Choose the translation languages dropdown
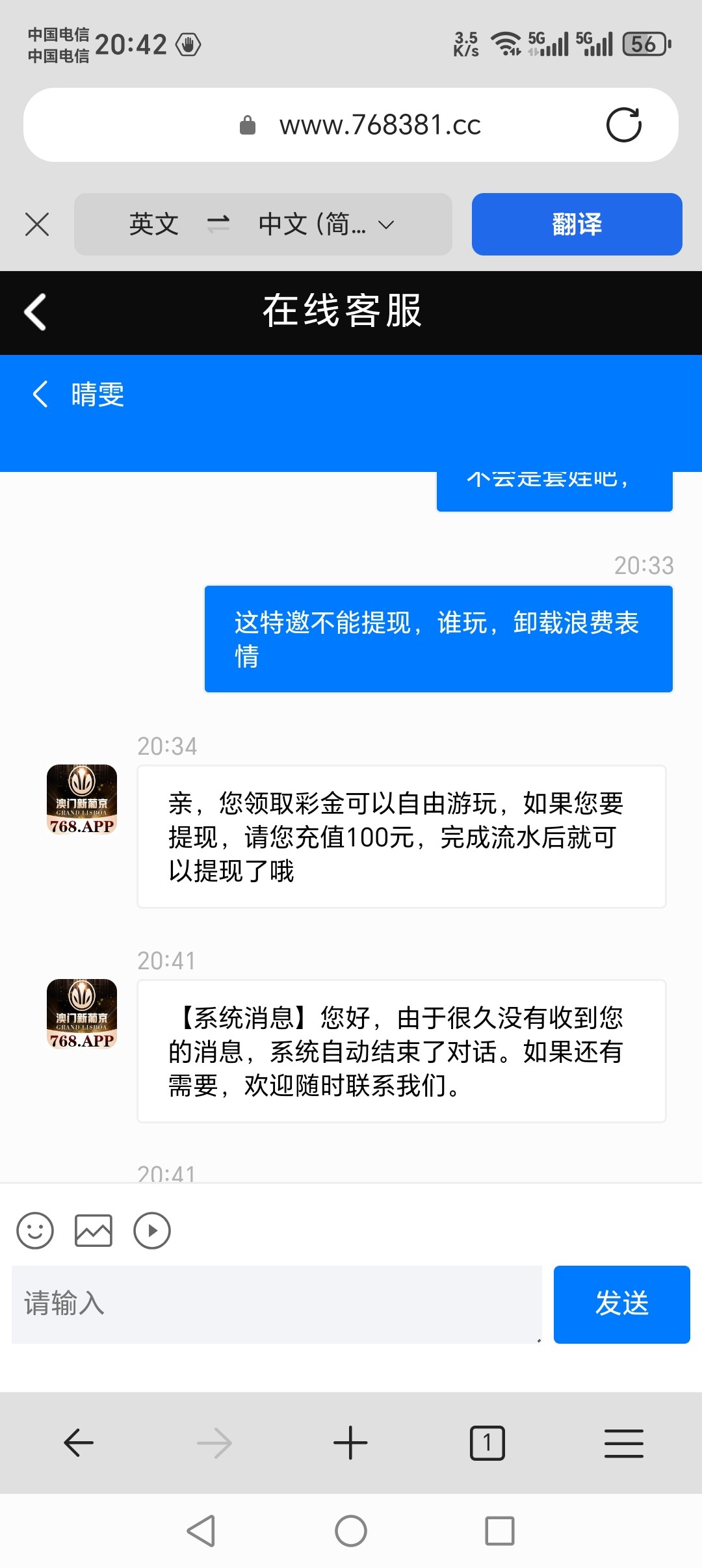Screen dimensions: 702x1568 pyautogui.click(x=263, y=224)
